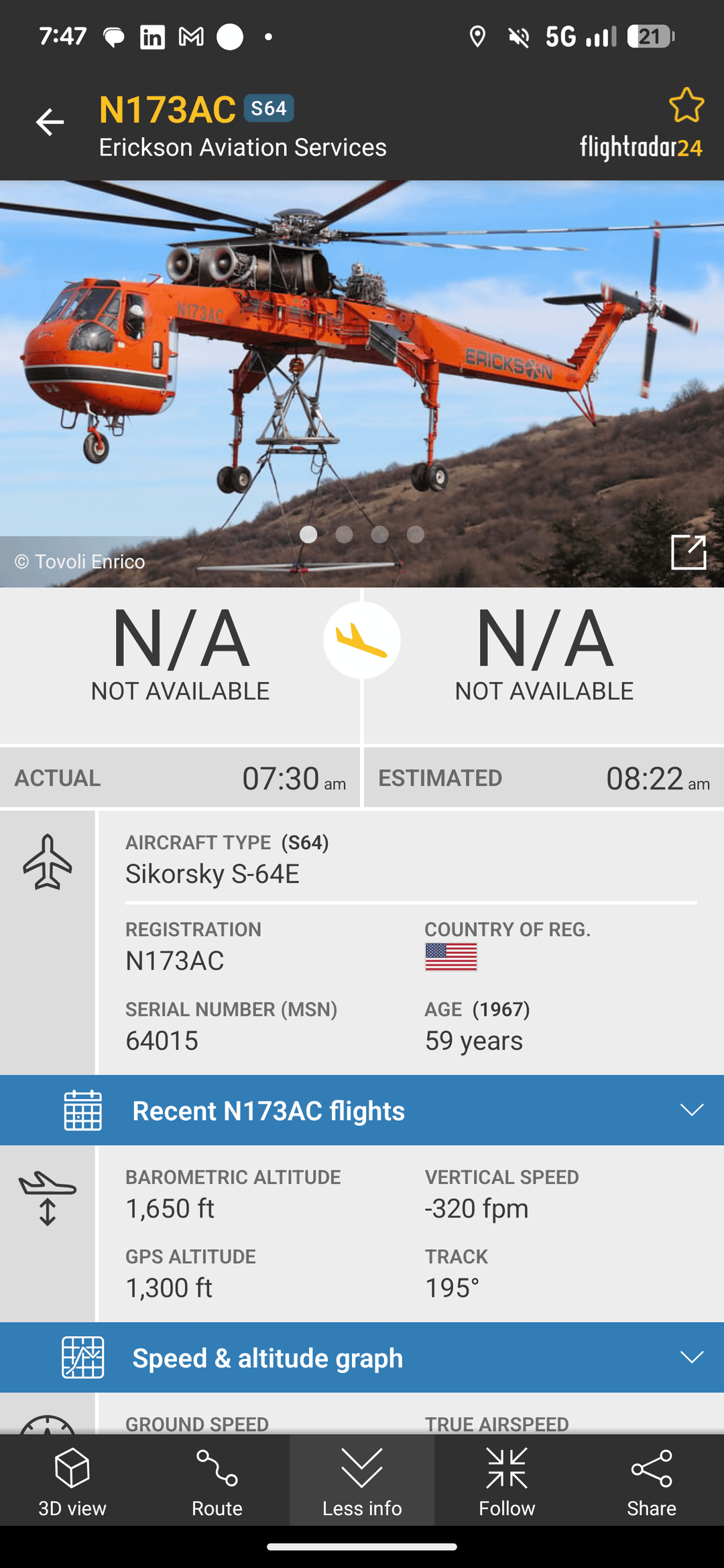Share this flight
This screenshot has height=1568, width=724.
point(652,1482)
